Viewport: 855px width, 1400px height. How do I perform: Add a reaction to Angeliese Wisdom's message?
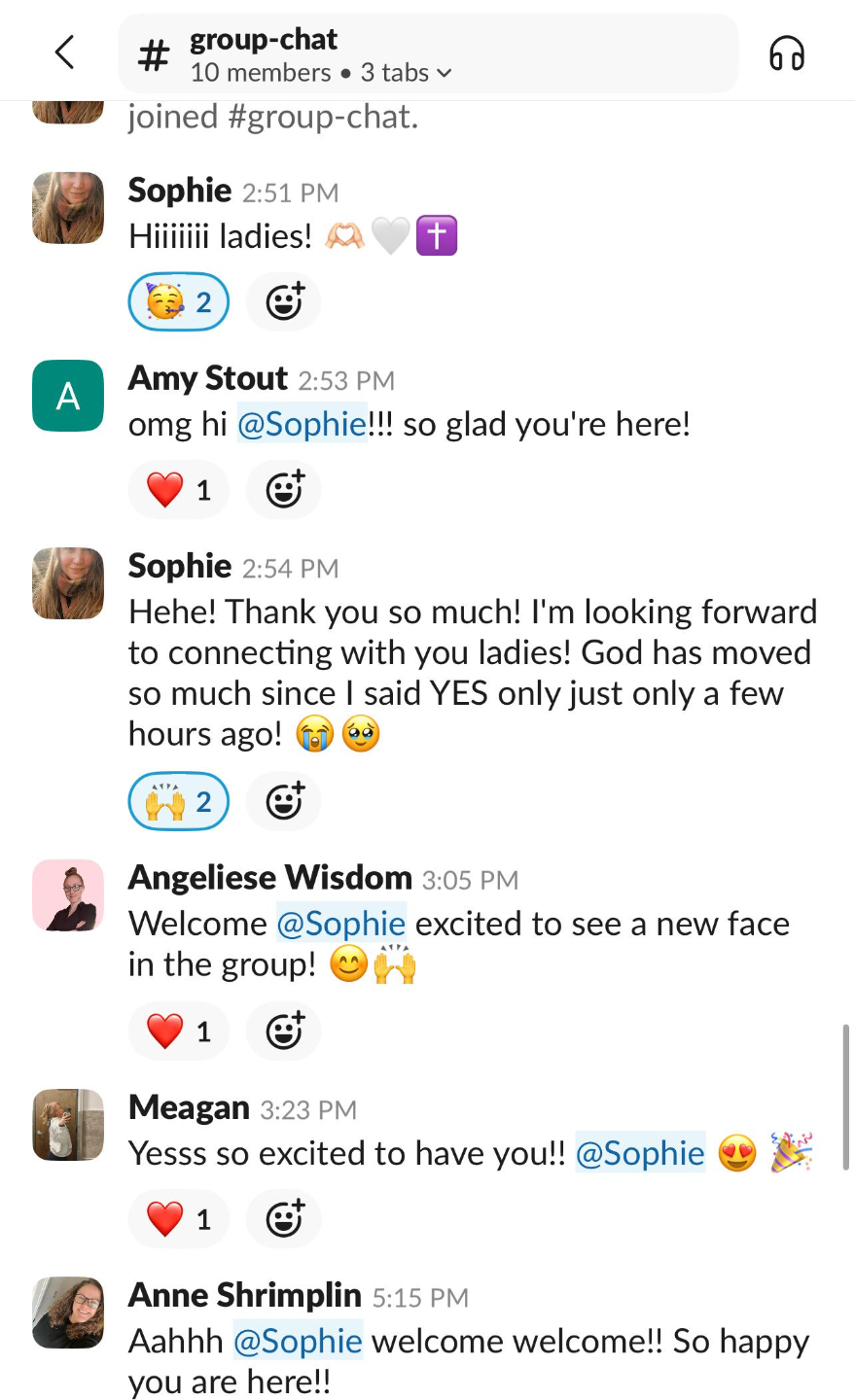click(x=284, y=1032)
